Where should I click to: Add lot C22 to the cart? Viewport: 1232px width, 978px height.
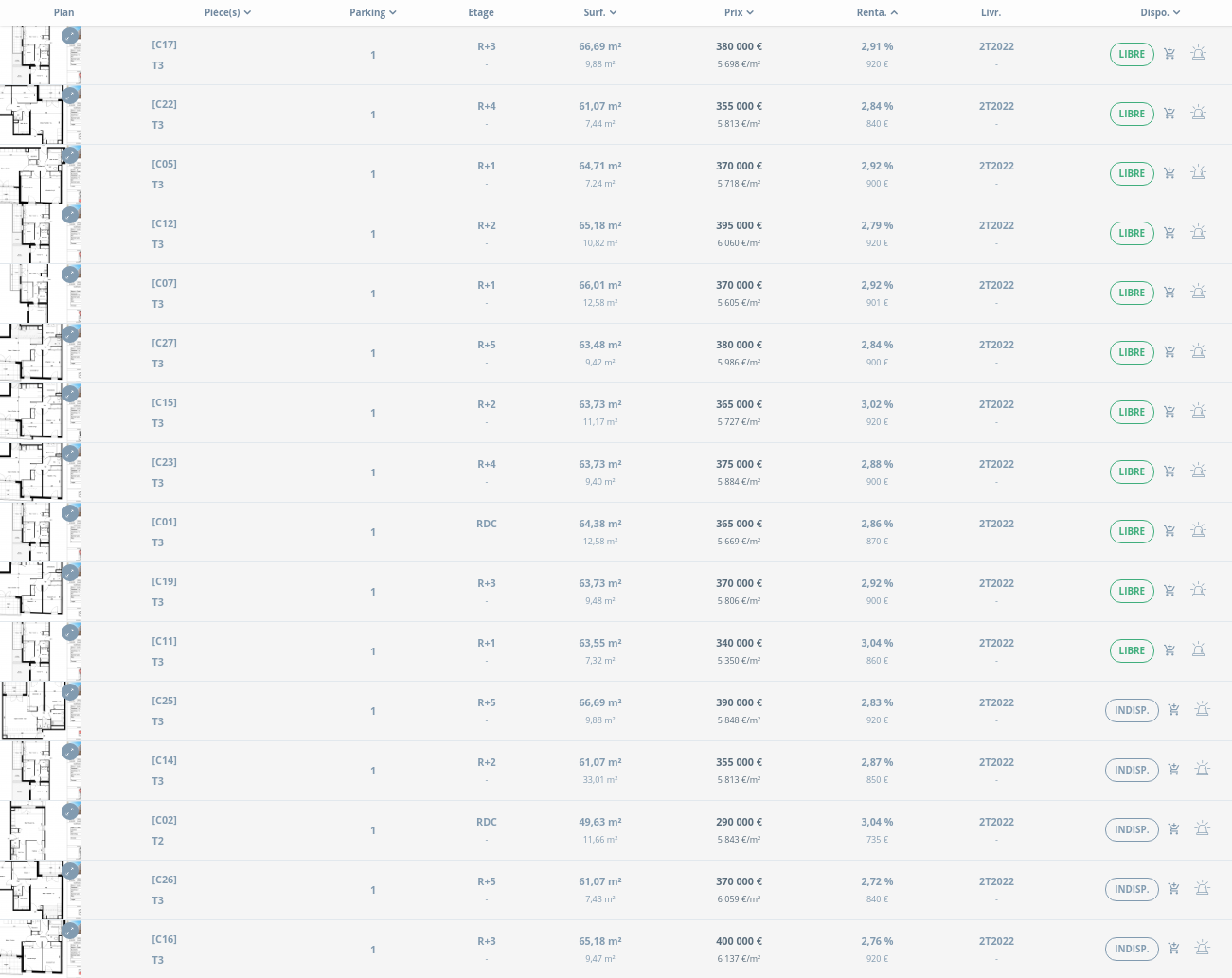1170,114
